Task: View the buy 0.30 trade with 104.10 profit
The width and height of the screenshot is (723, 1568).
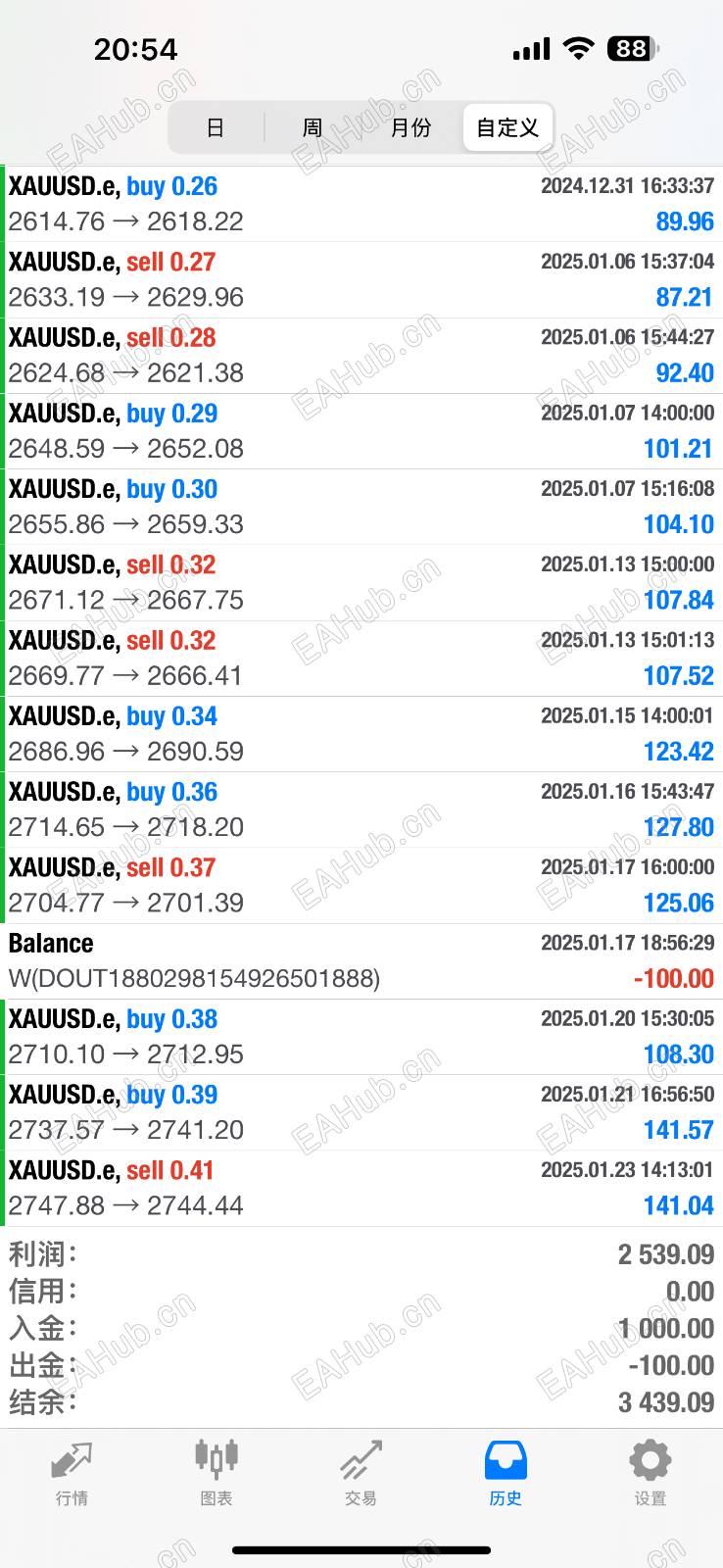Action: click(361, 507)
